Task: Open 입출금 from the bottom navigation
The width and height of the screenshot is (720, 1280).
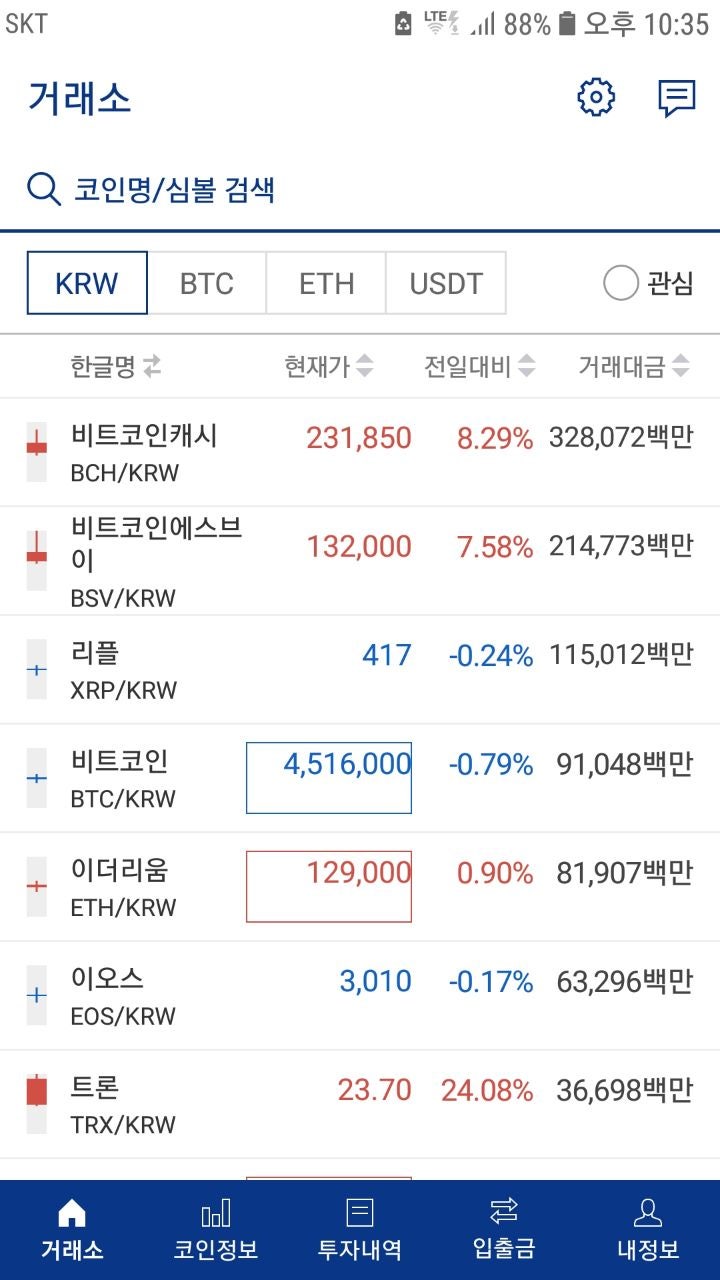Action: click(x=504, y=1225)
